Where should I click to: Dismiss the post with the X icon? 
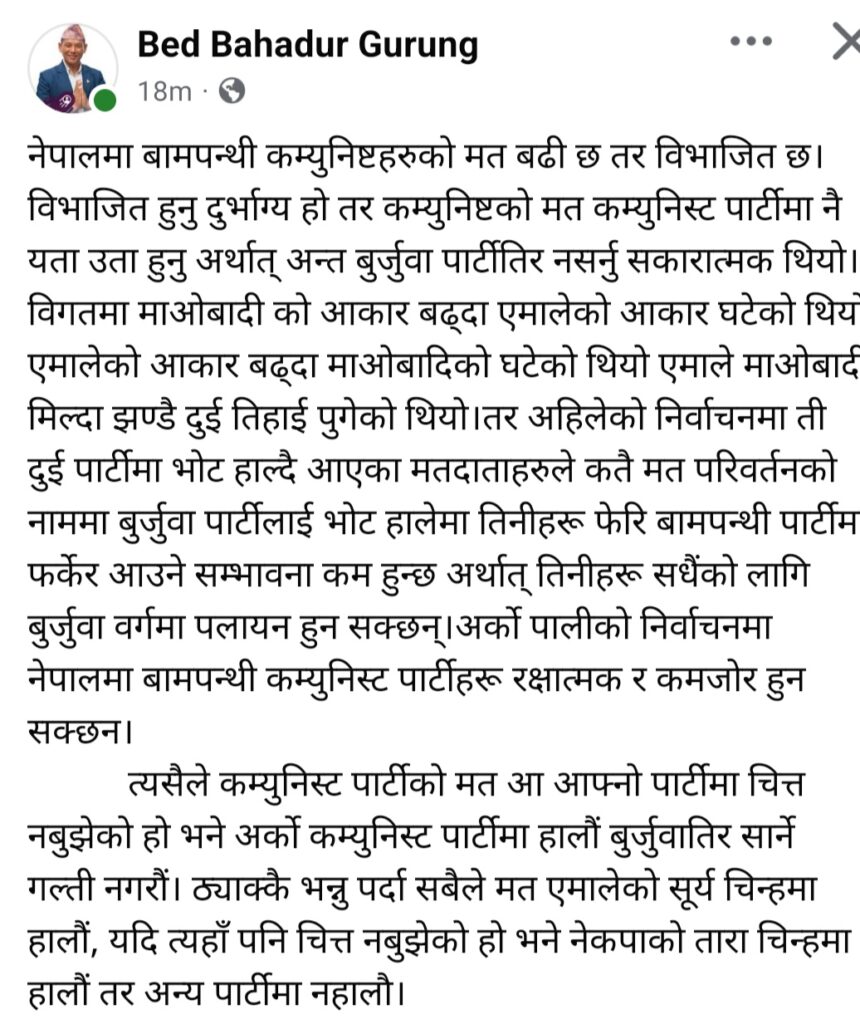[846, 40]
